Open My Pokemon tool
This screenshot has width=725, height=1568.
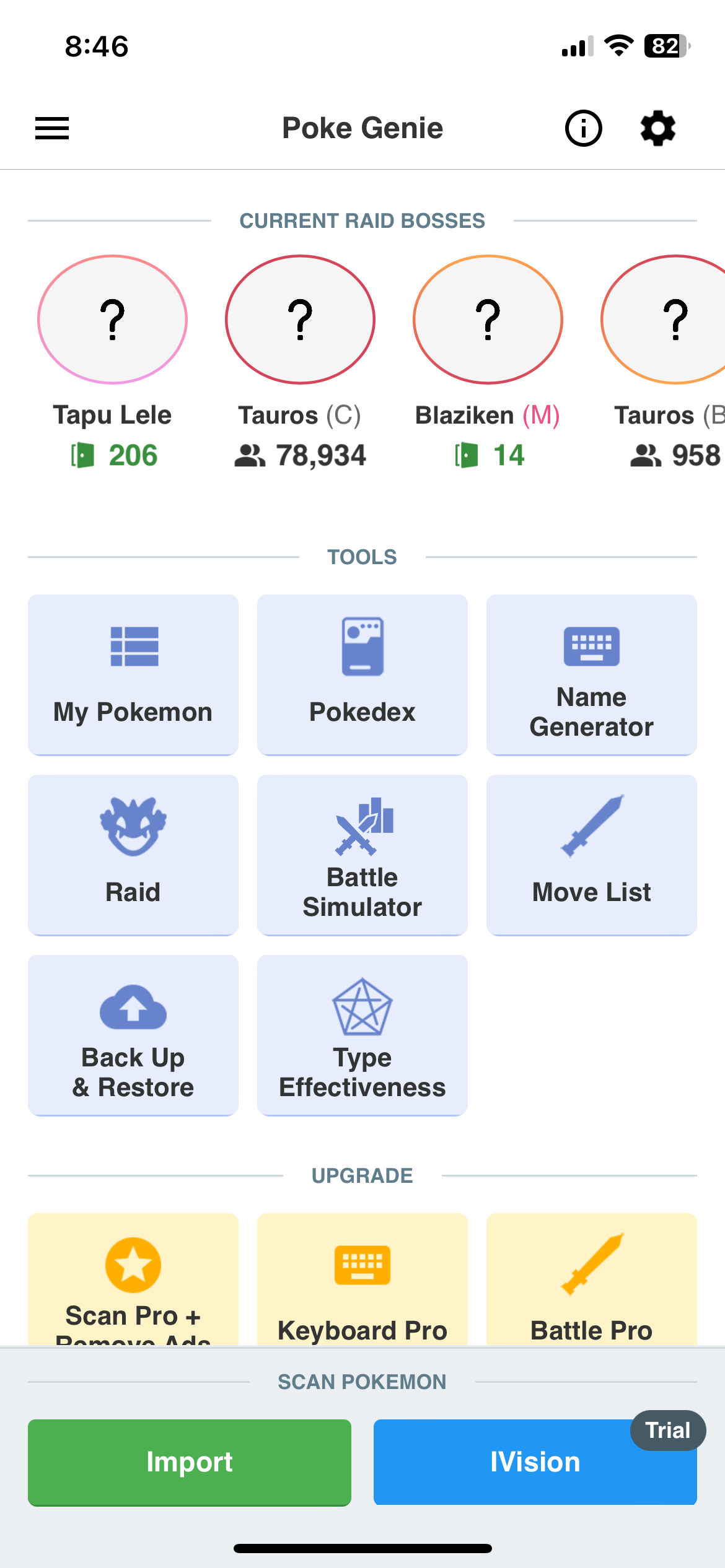(x=133, y=674)
